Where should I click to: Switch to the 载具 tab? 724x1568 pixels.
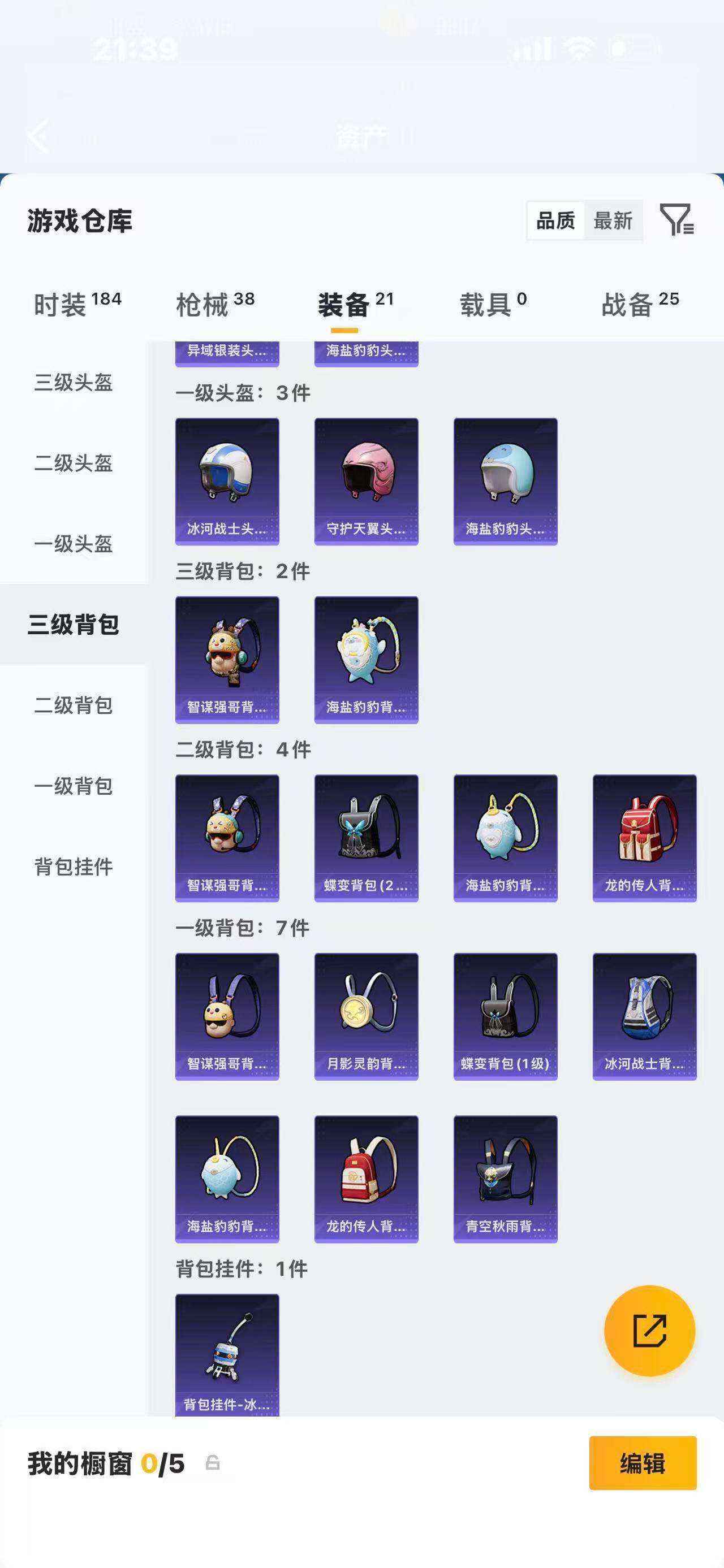pos(493,304)
